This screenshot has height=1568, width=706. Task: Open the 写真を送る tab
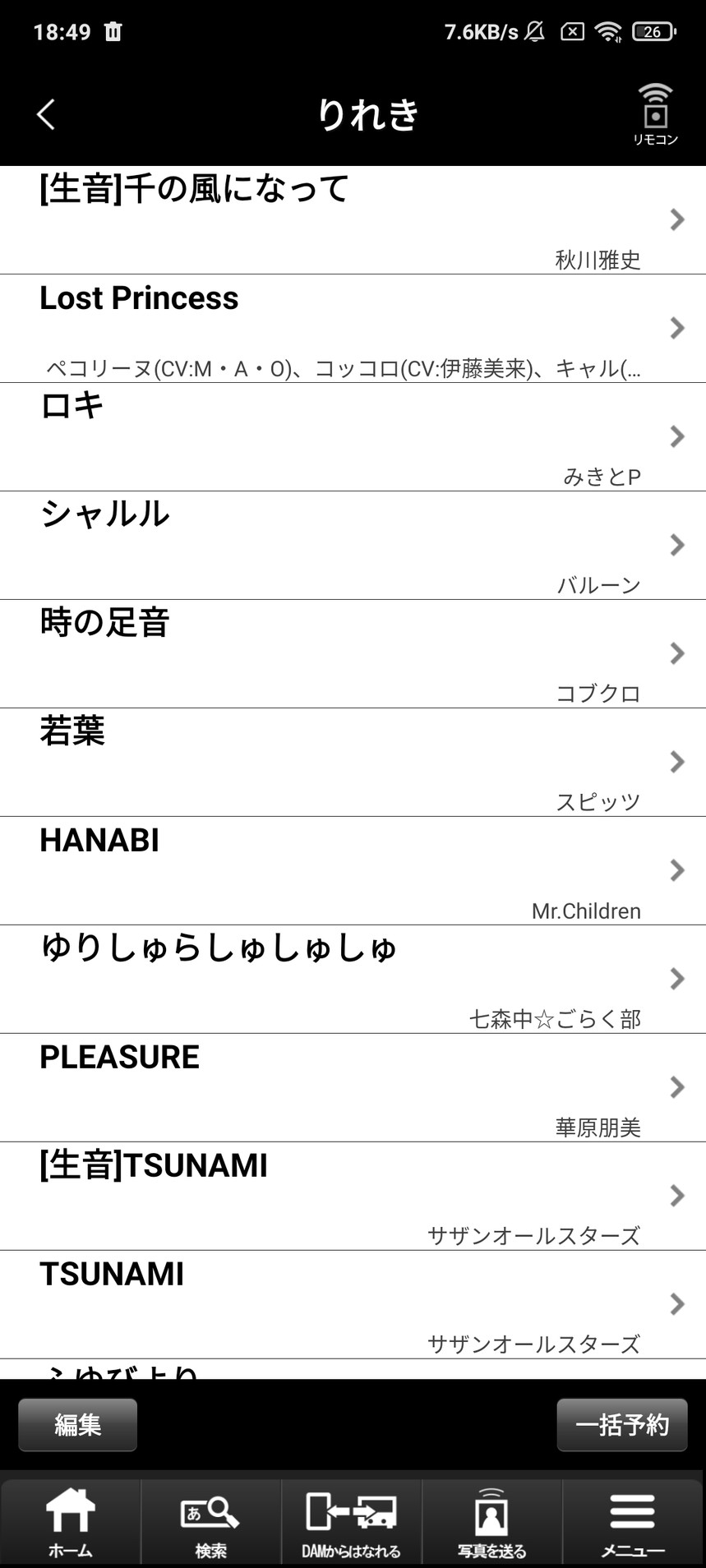[491, 1521]
